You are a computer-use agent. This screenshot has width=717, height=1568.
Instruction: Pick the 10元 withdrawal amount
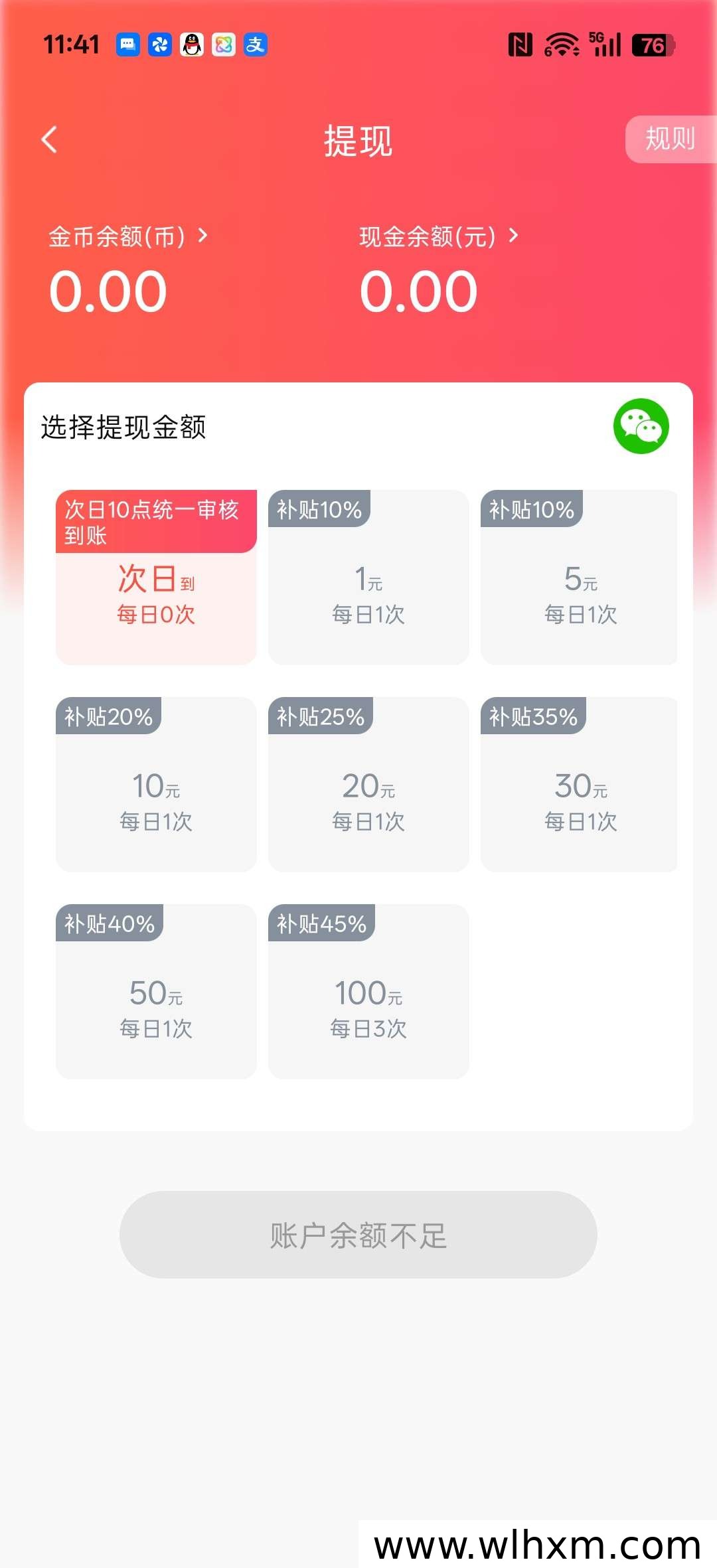coord(156,784)
